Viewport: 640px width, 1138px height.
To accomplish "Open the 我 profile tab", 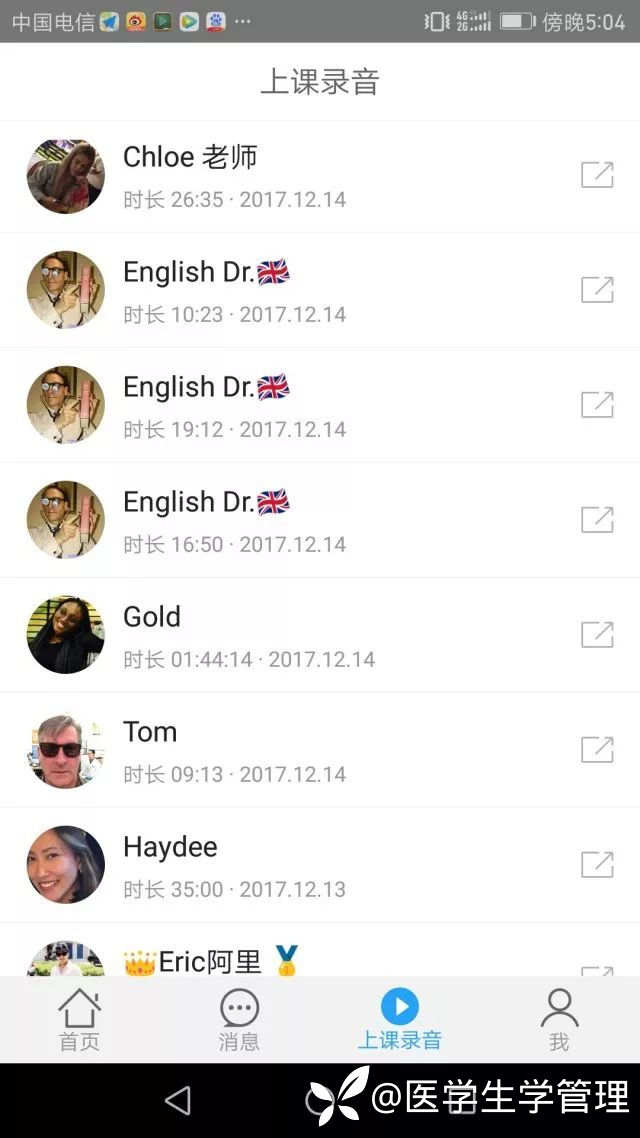I will [x=559, y=1020].
